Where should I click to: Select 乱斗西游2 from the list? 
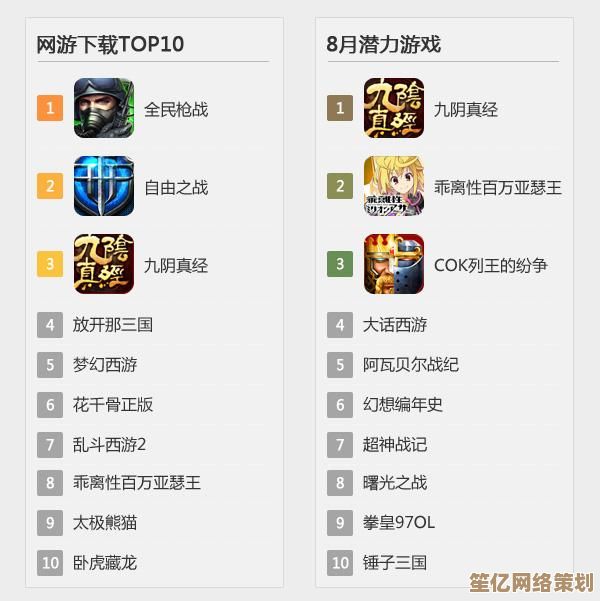[109, 444]
